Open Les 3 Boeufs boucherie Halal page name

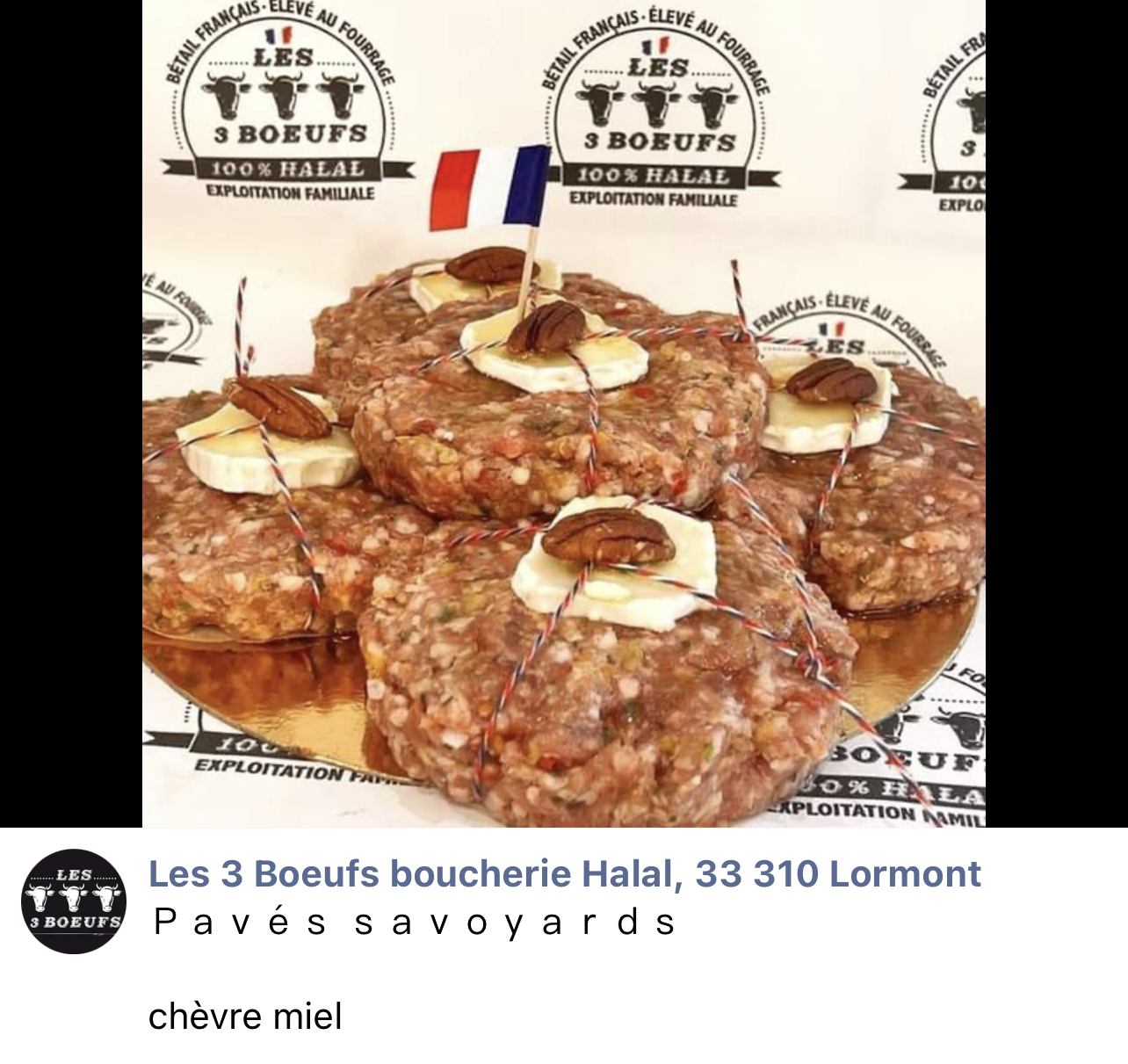564,874
